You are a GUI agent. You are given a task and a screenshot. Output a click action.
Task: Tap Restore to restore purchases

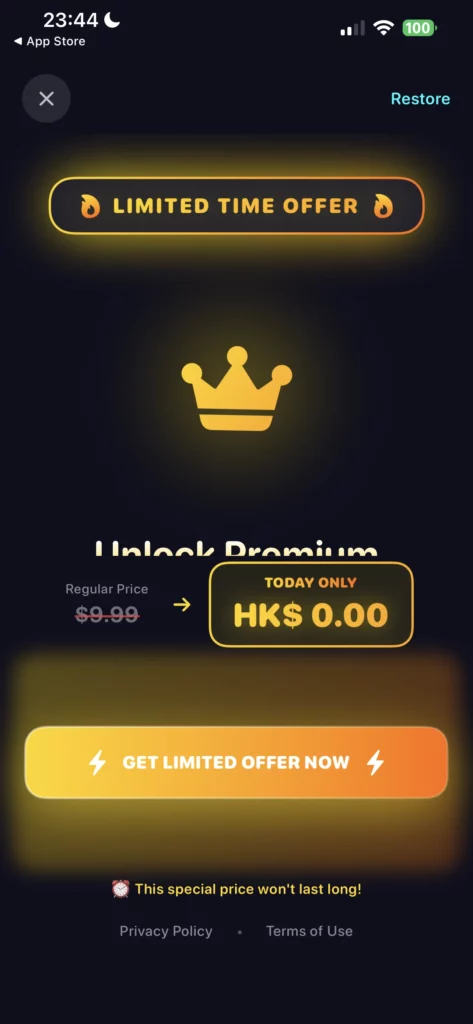coord(420,99)
